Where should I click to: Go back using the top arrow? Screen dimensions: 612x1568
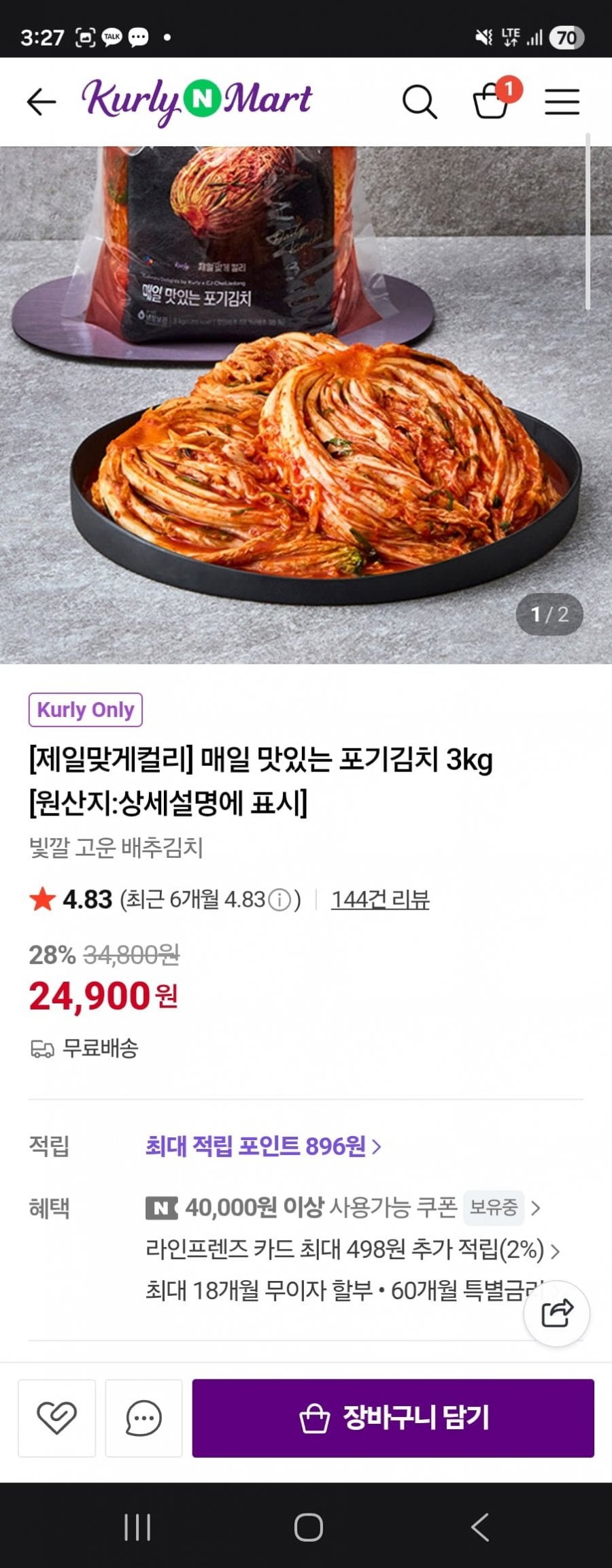[x=41, y=102]
